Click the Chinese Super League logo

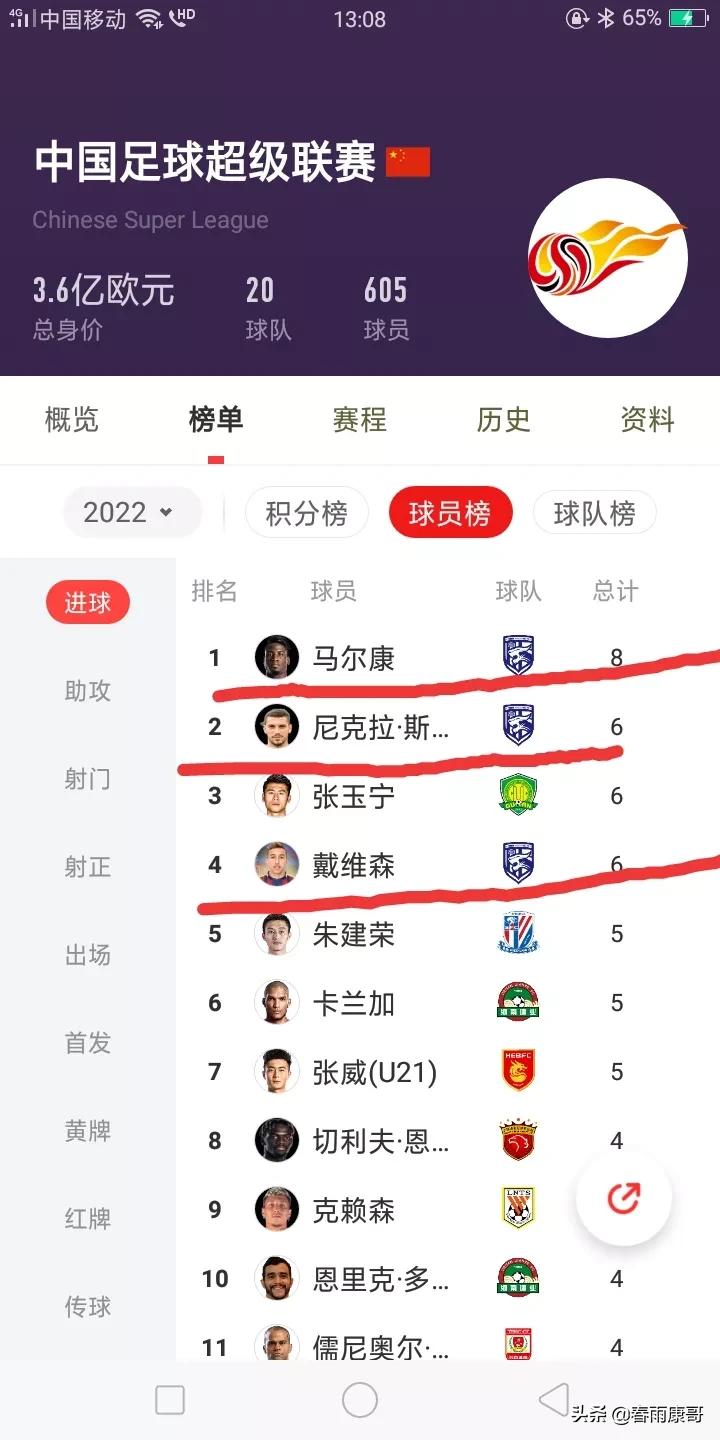[x=608, y=258]
